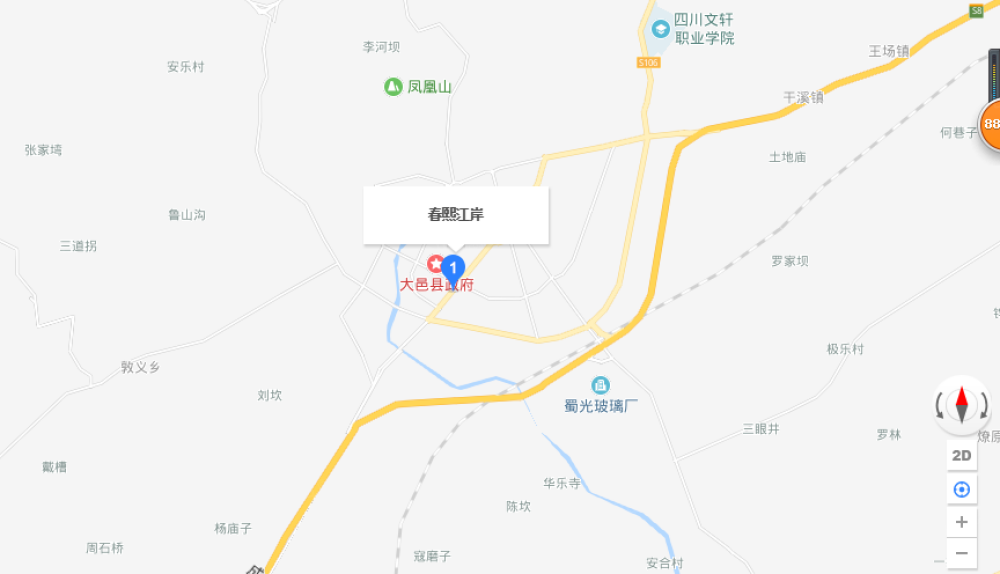Open the orange 88 floating badge
Screen dimensions: 1000x574
tap(990, 124)
